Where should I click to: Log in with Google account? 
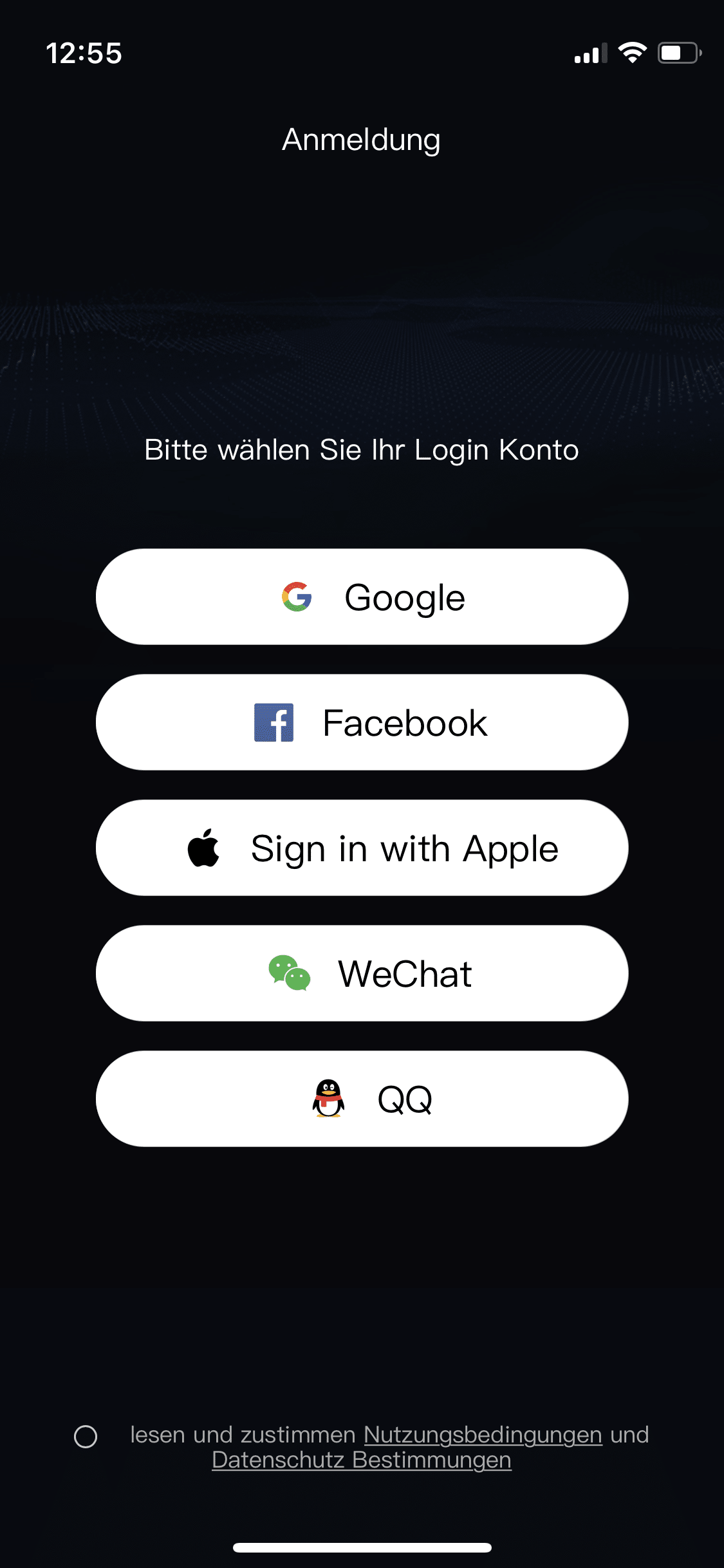coord(362,597)
